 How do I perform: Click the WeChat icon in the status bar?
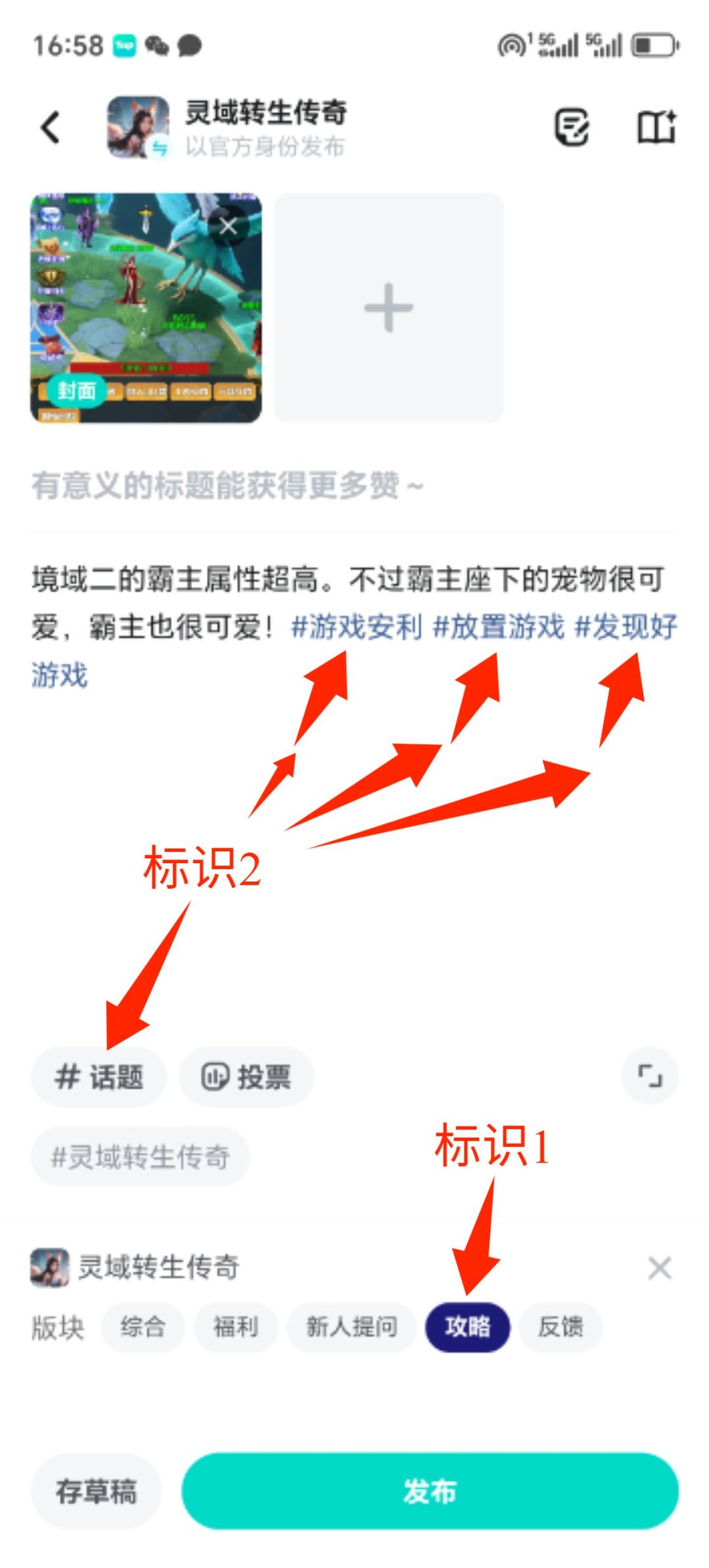[157, 47]
